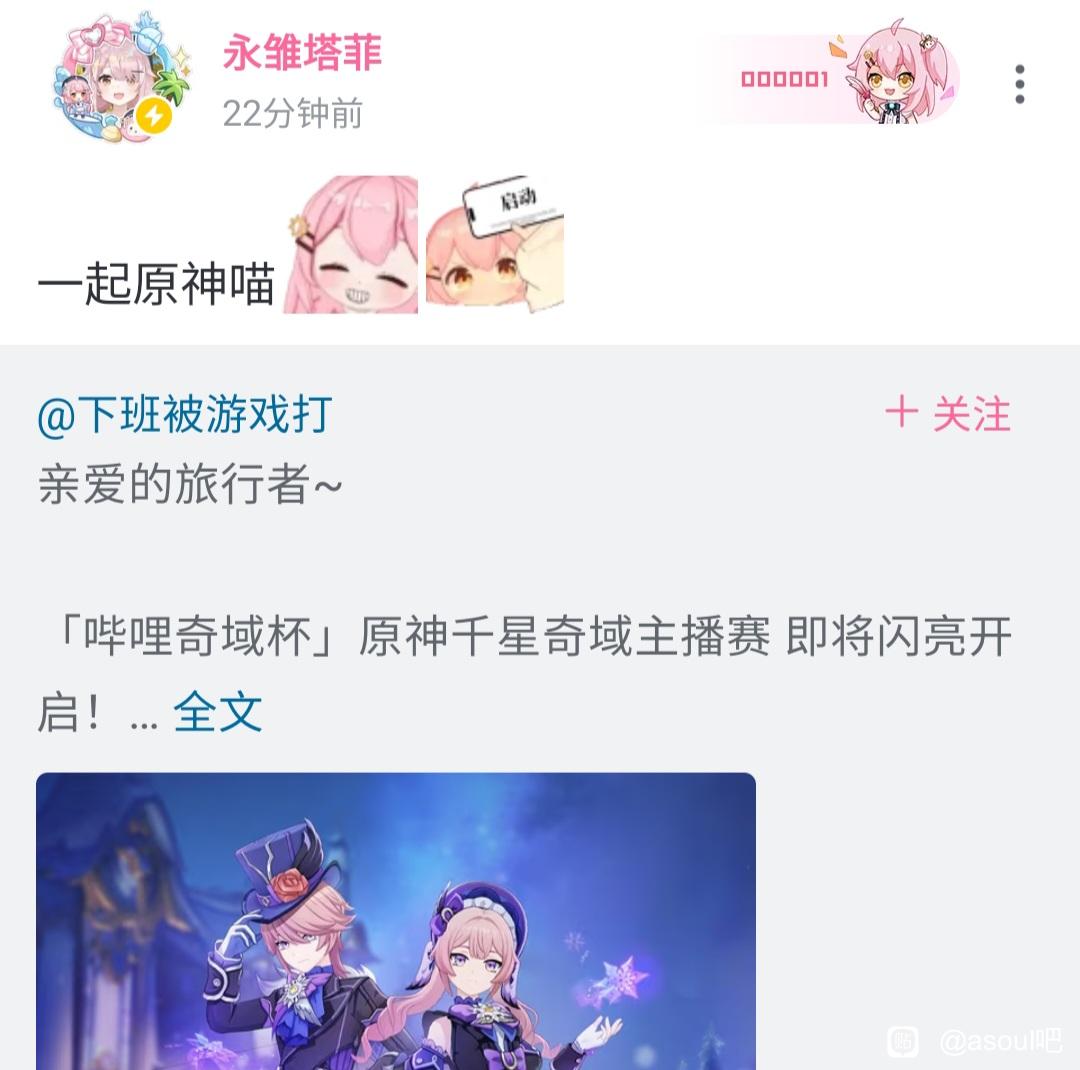Open the Genshin artwork image
1080x1070 pixels.
coord(396,920)
